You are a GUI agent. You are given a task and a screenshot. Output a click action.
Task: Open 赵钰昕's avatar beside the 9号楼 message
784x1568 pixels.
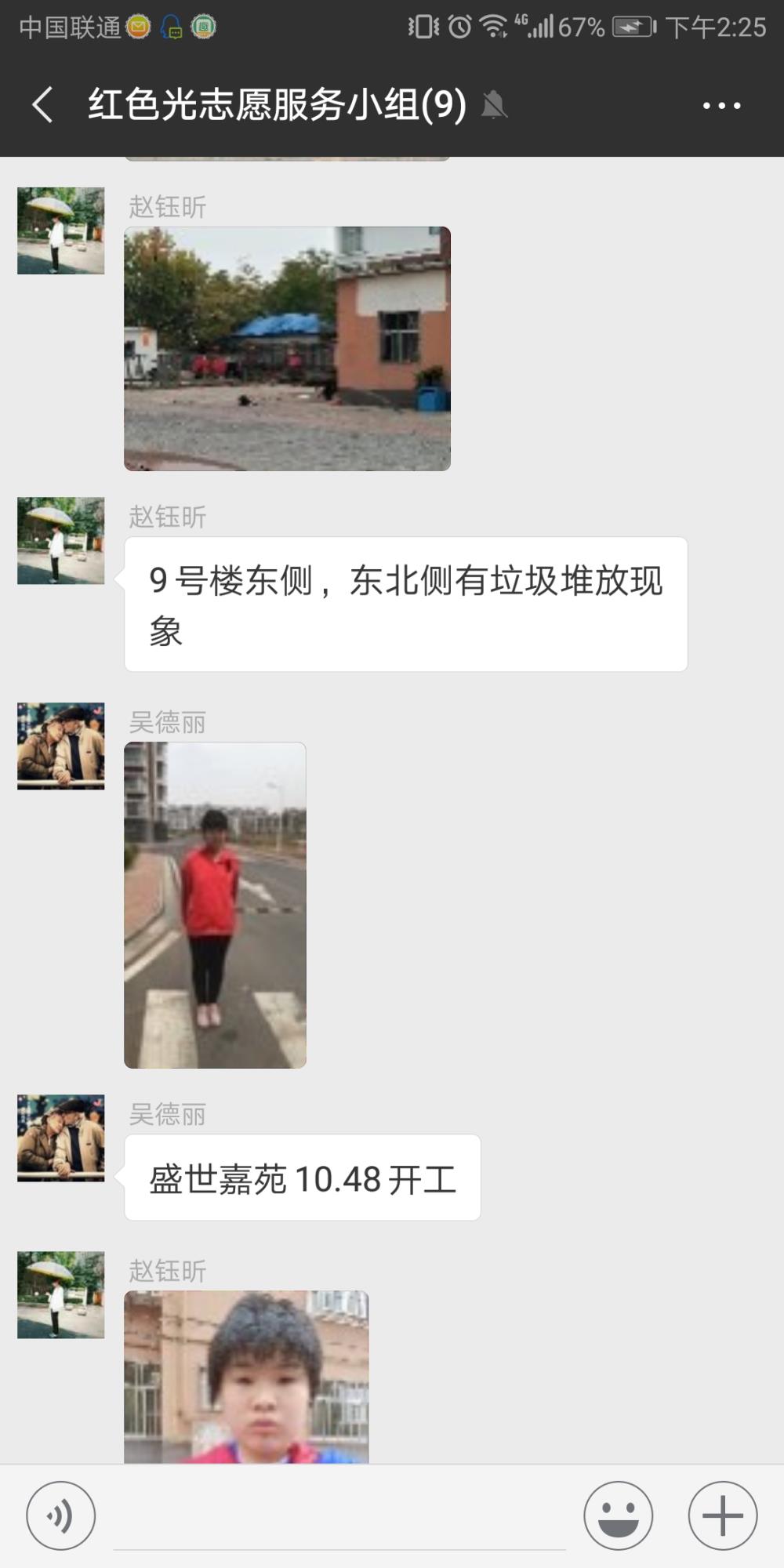tap(61, 540)
